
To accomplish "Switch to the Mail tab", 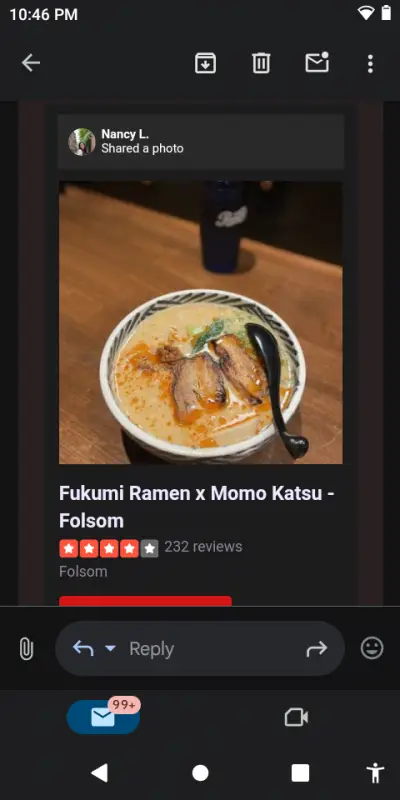I will point(103,717).
